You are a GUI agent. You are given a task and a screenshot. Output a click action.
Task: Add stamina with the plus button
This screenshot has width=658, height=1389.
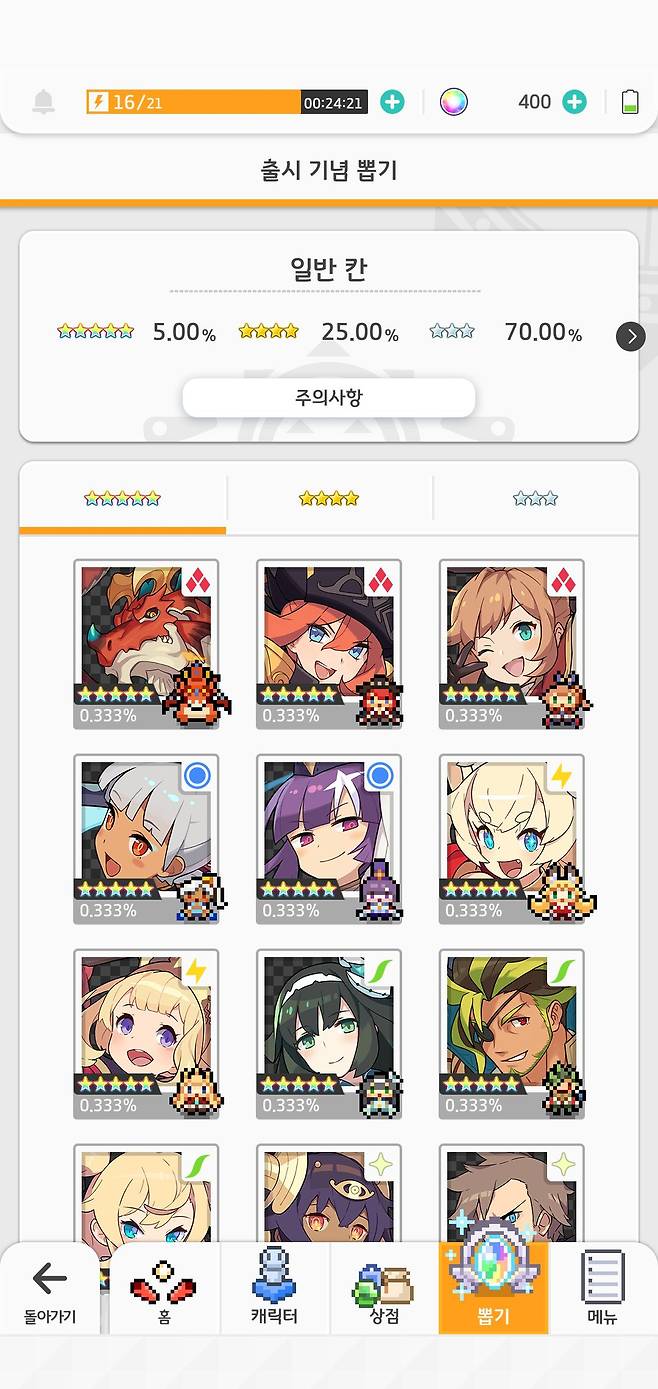coord(392,102)
